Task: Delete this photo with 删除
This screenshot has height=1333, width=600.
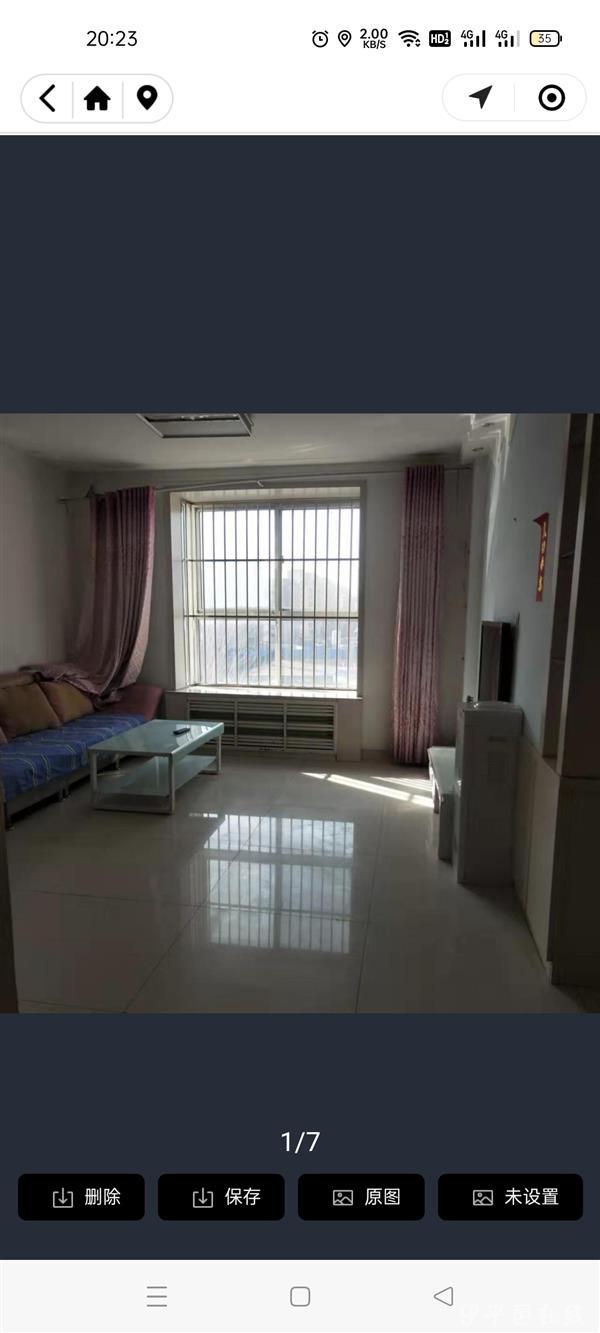Action: (82, 1197)
